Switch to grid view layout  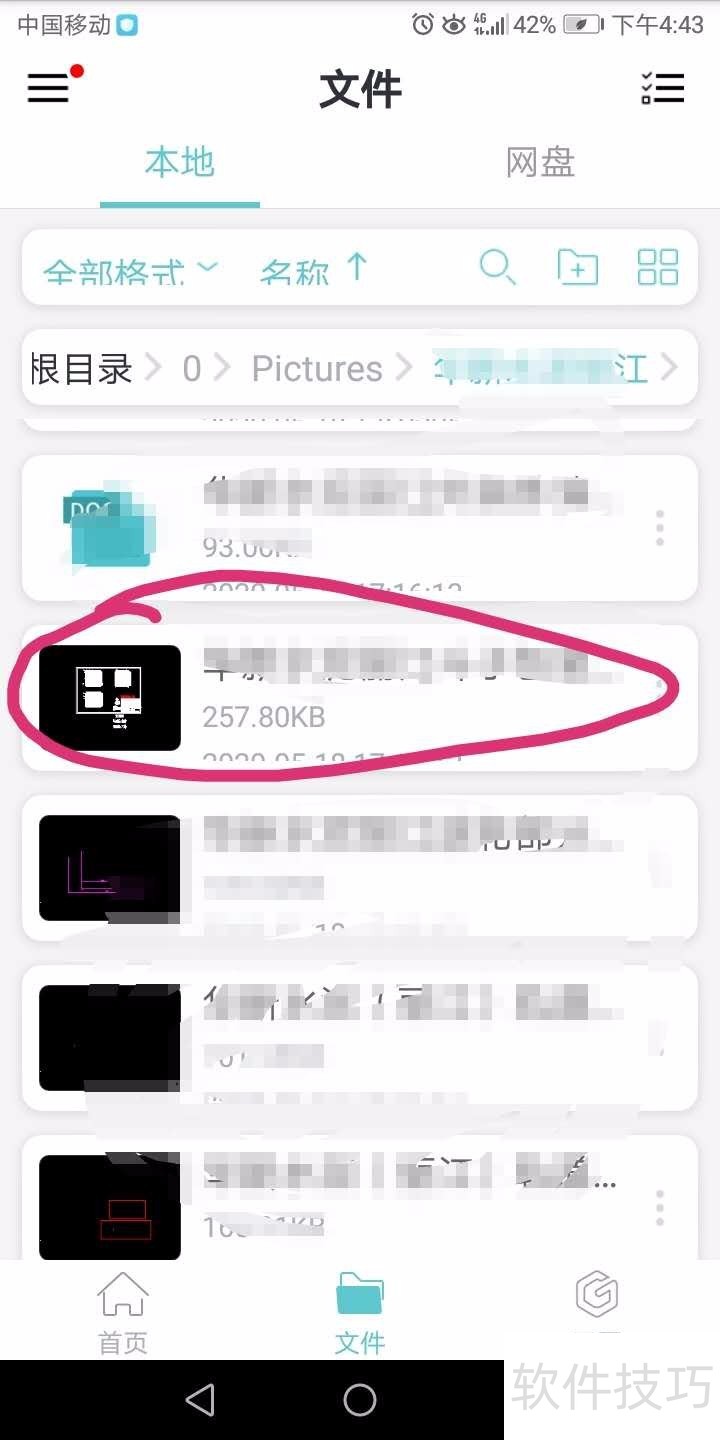point(657,268)
